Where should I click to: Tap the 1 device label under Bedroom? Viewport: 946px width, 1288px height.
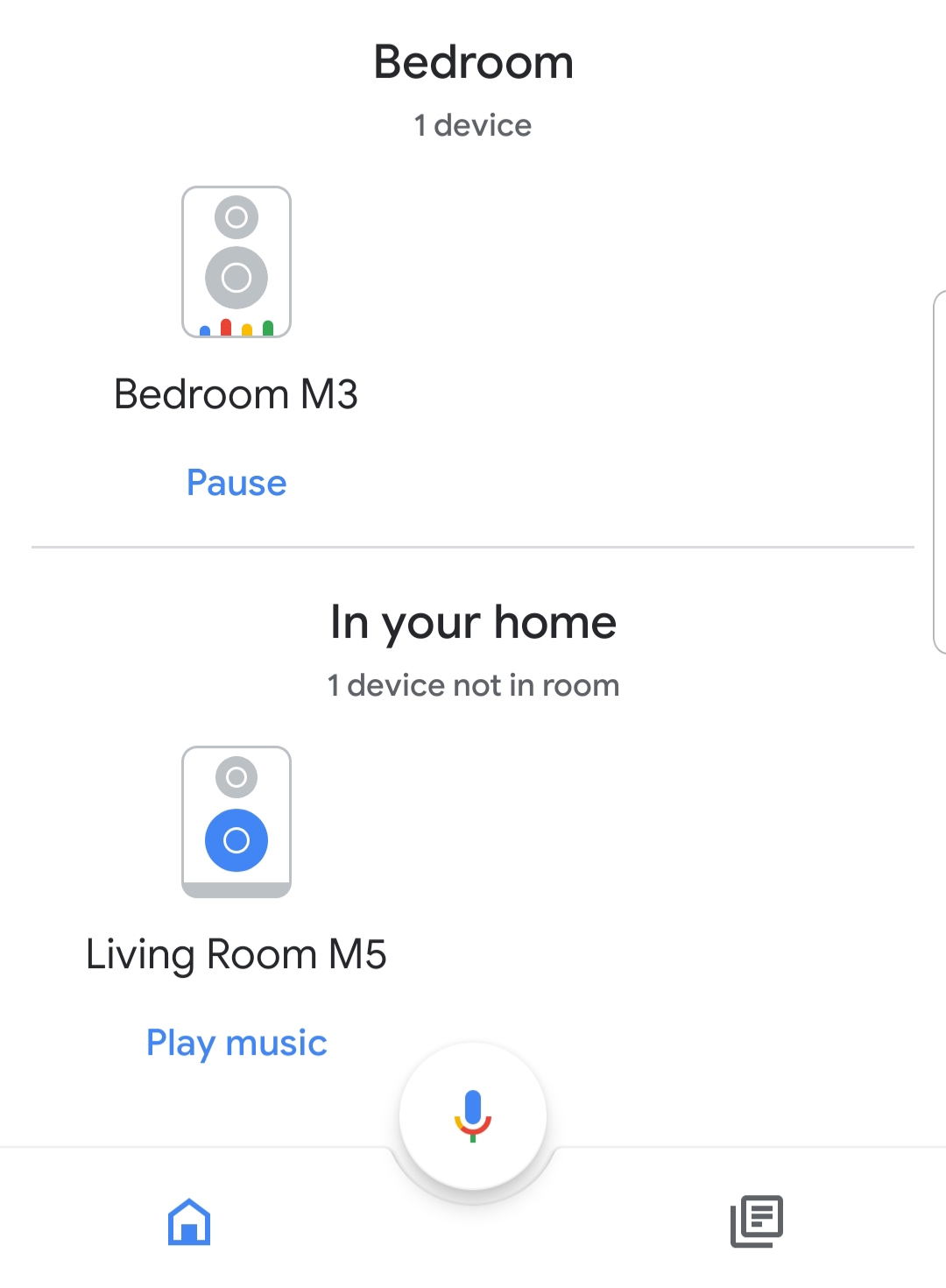pos(473,124)
